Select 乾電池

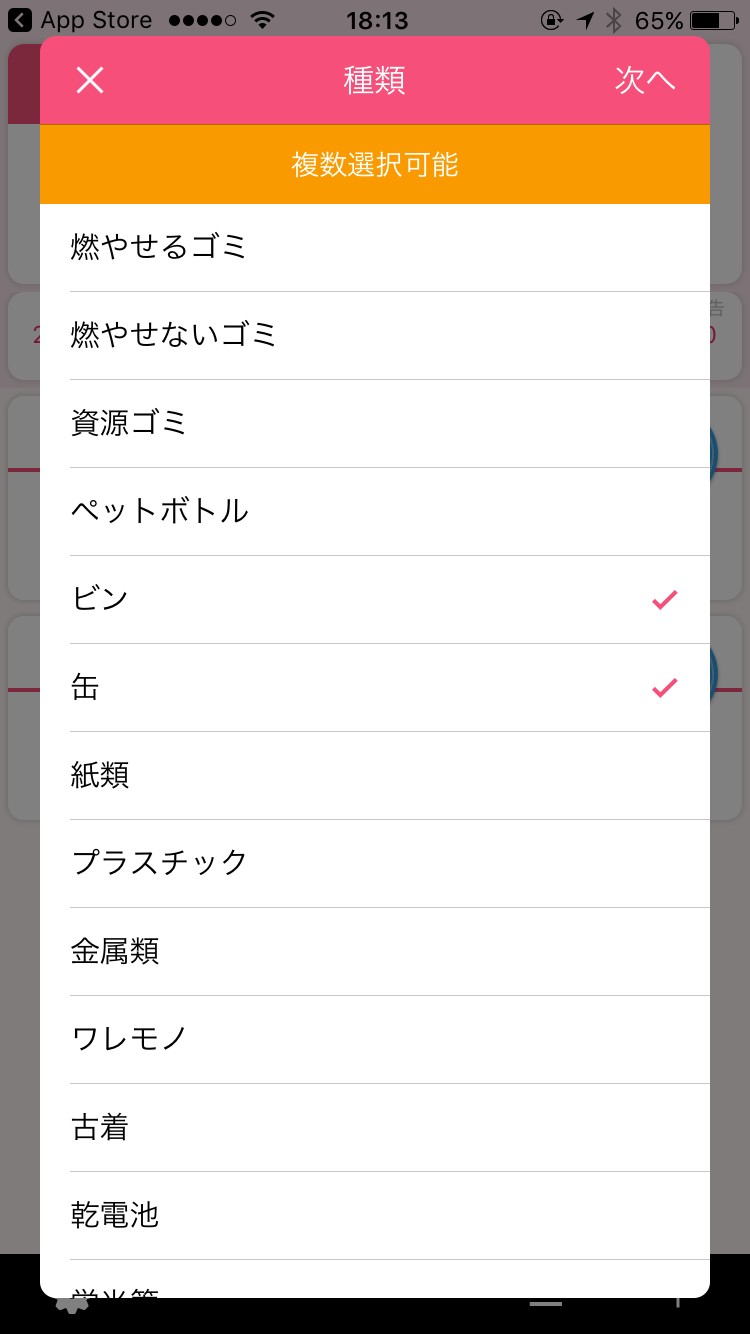(x=375, y=1215)
